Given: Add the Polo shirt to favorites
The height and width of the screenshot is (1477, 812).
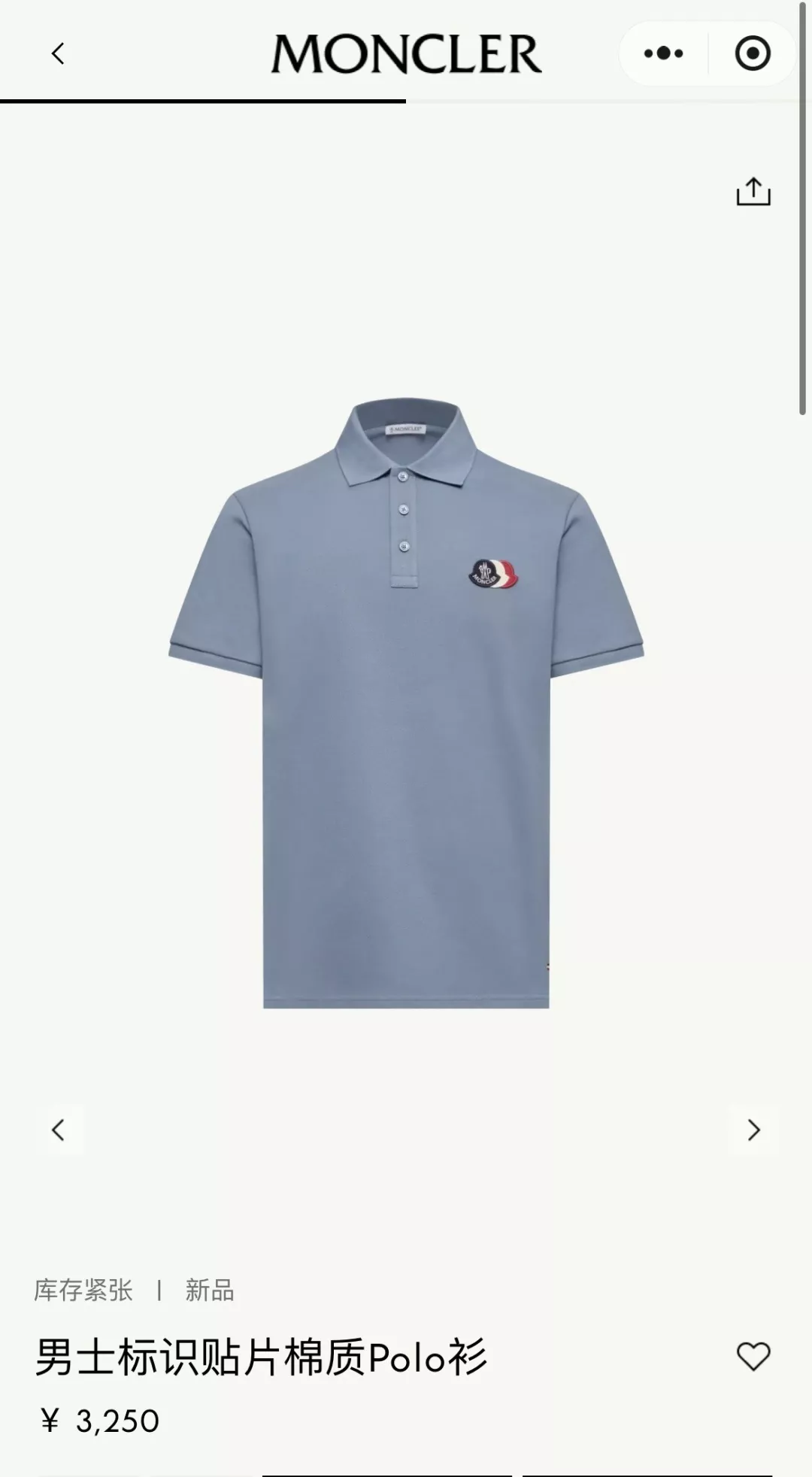Looking at the screenshot, I should pyautogui.click(x=753, y=1357).
